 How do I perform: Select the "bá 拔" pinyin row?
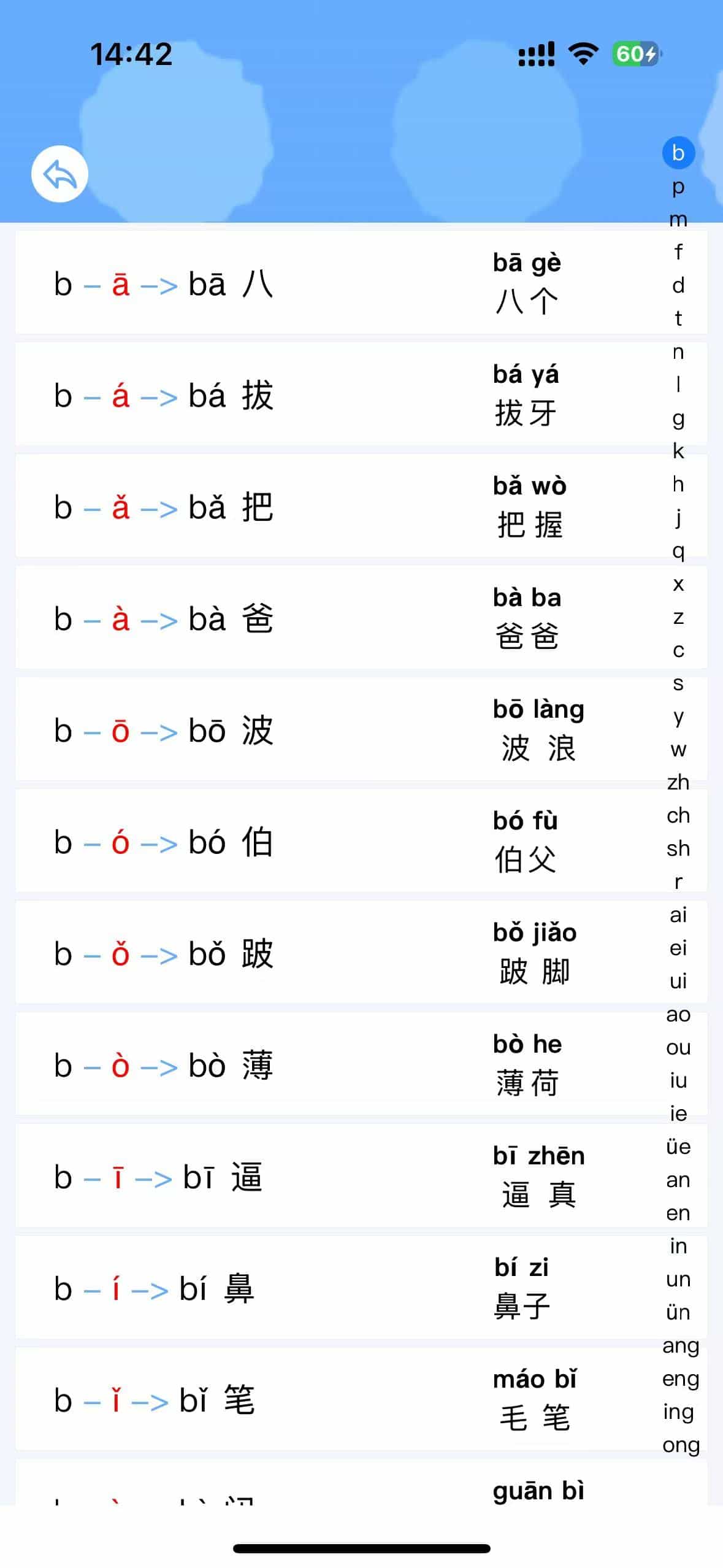[245, 396]
